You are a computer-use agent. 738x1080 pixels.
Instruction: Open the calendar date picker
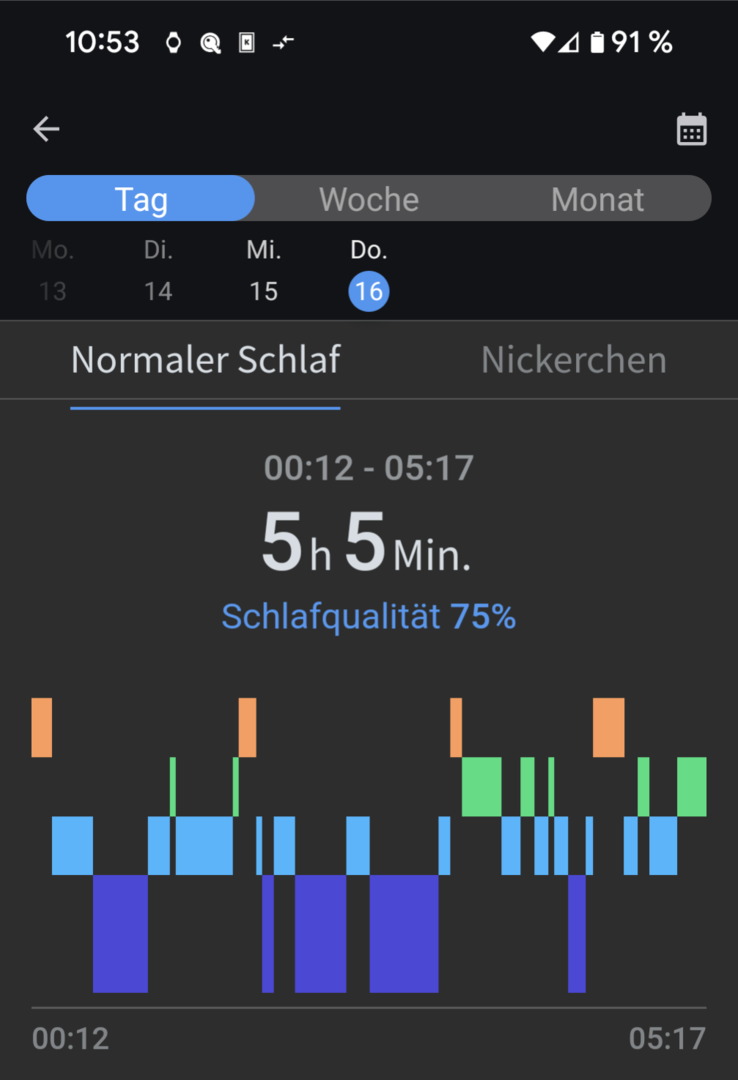click(691, 130)
